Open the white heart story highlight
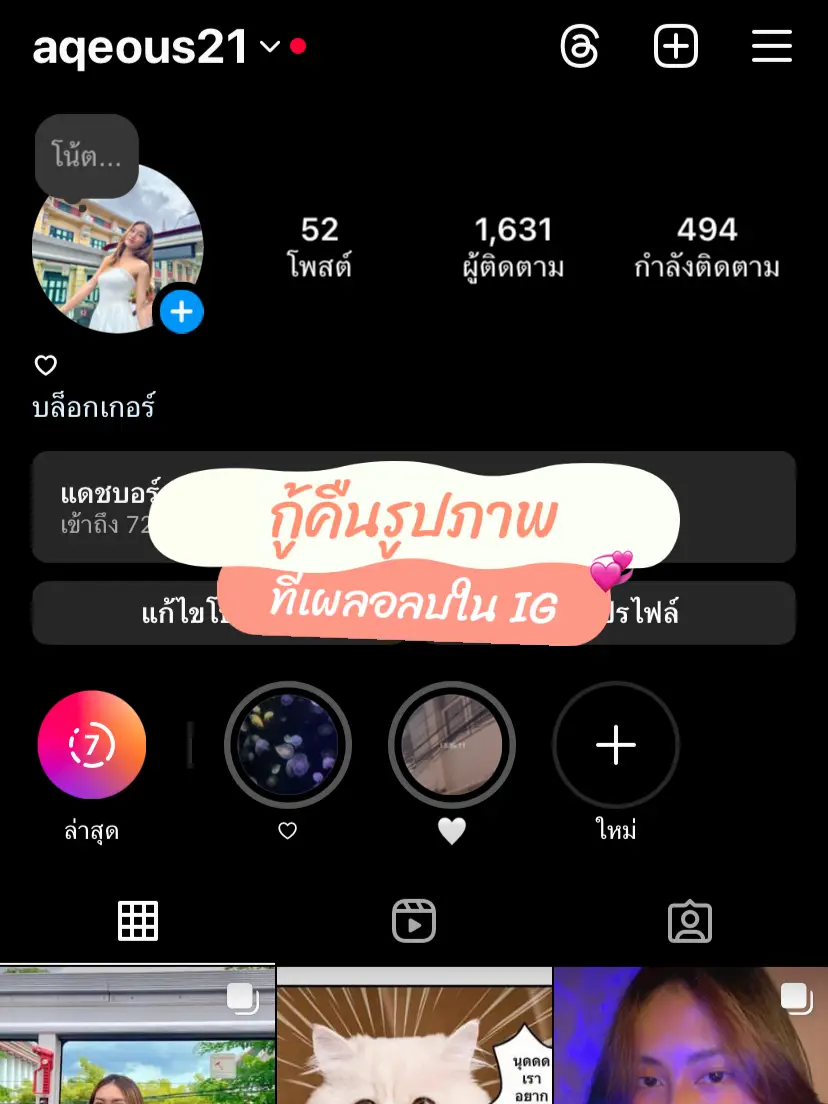This screenshot has height=1104, width=828. click(452, 745)
